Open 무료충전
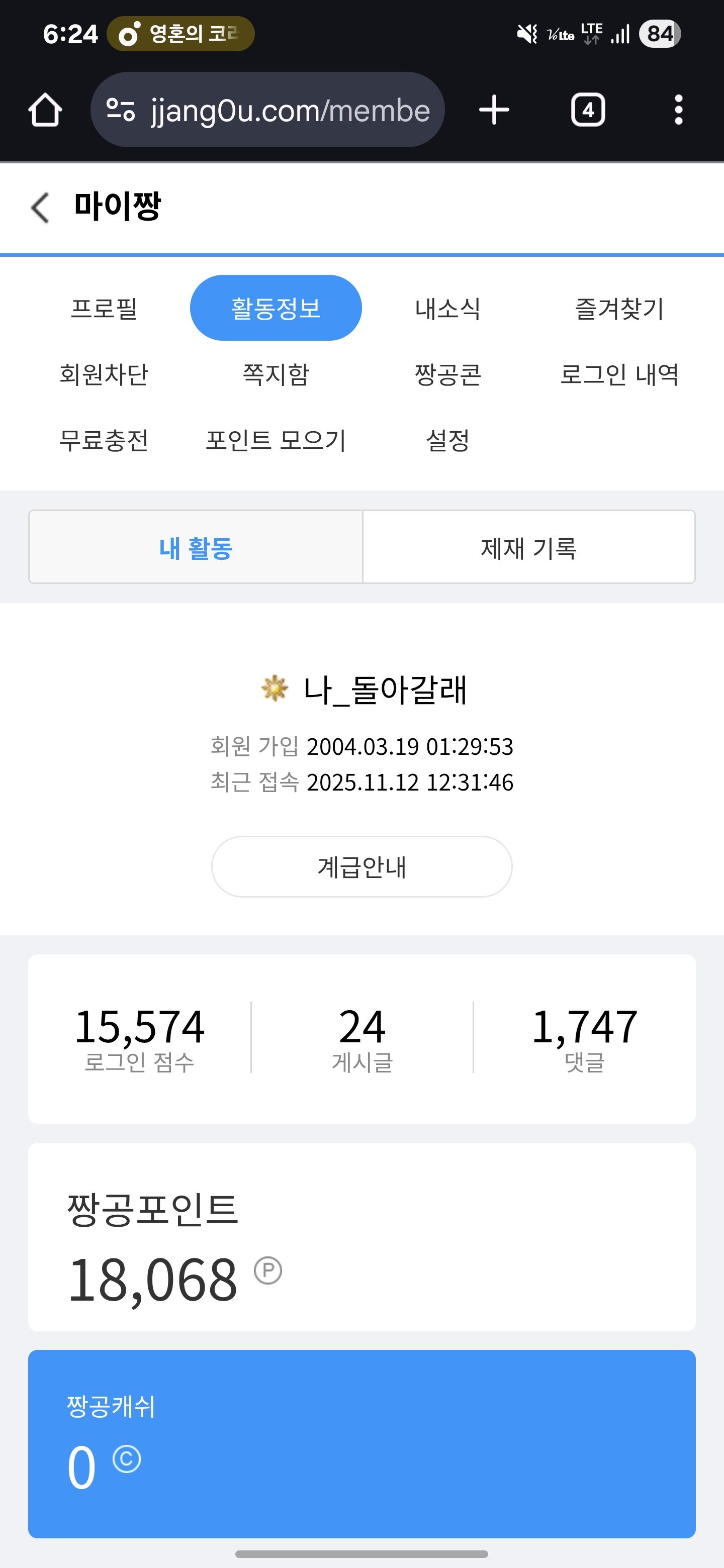The height and width of the screenshot is (1568, 724). 104,439
